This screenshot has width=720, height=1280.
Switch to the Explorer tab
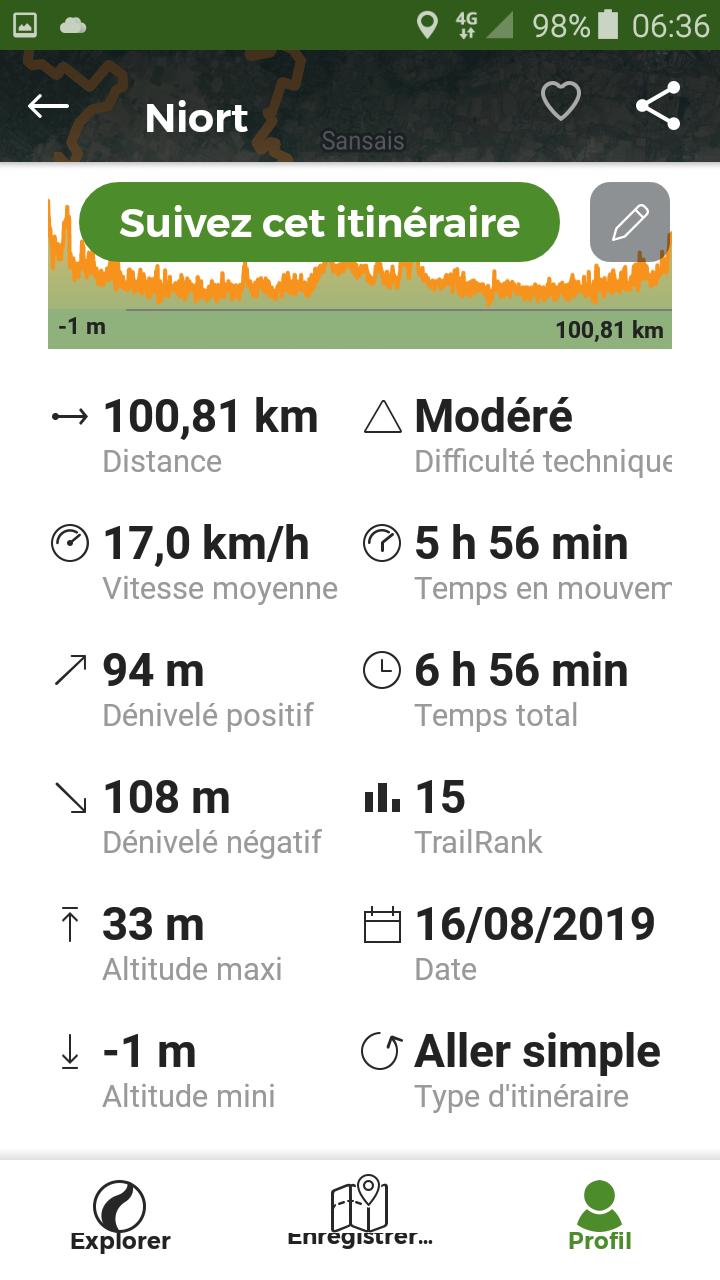(x=120, y=1215)
